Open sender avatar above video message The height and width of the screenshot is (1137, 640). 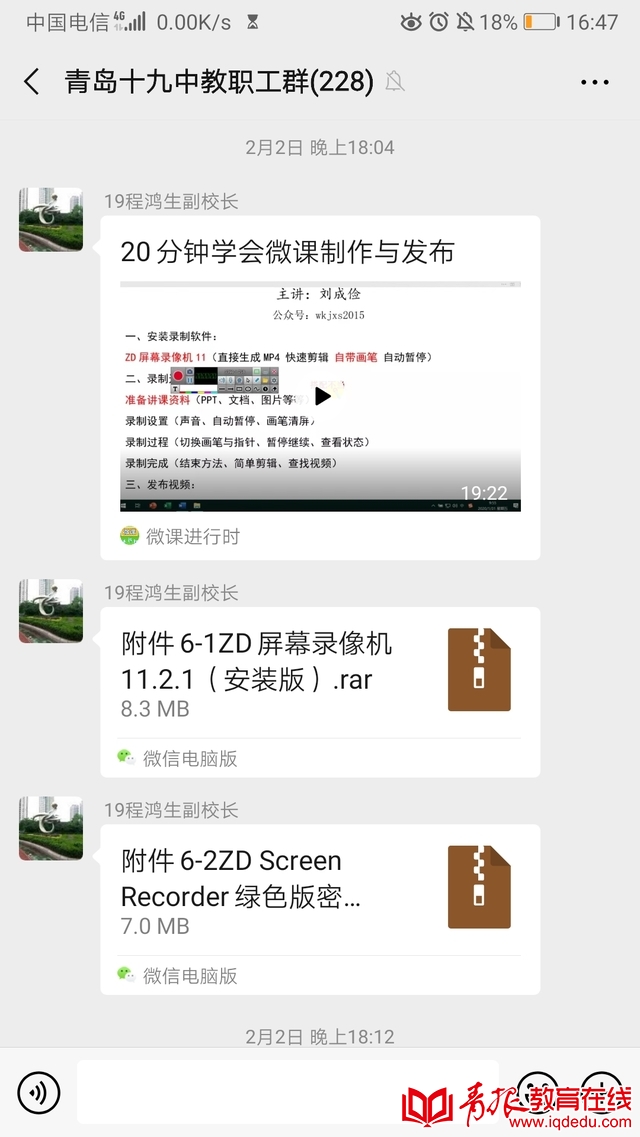tap(51, 219)
